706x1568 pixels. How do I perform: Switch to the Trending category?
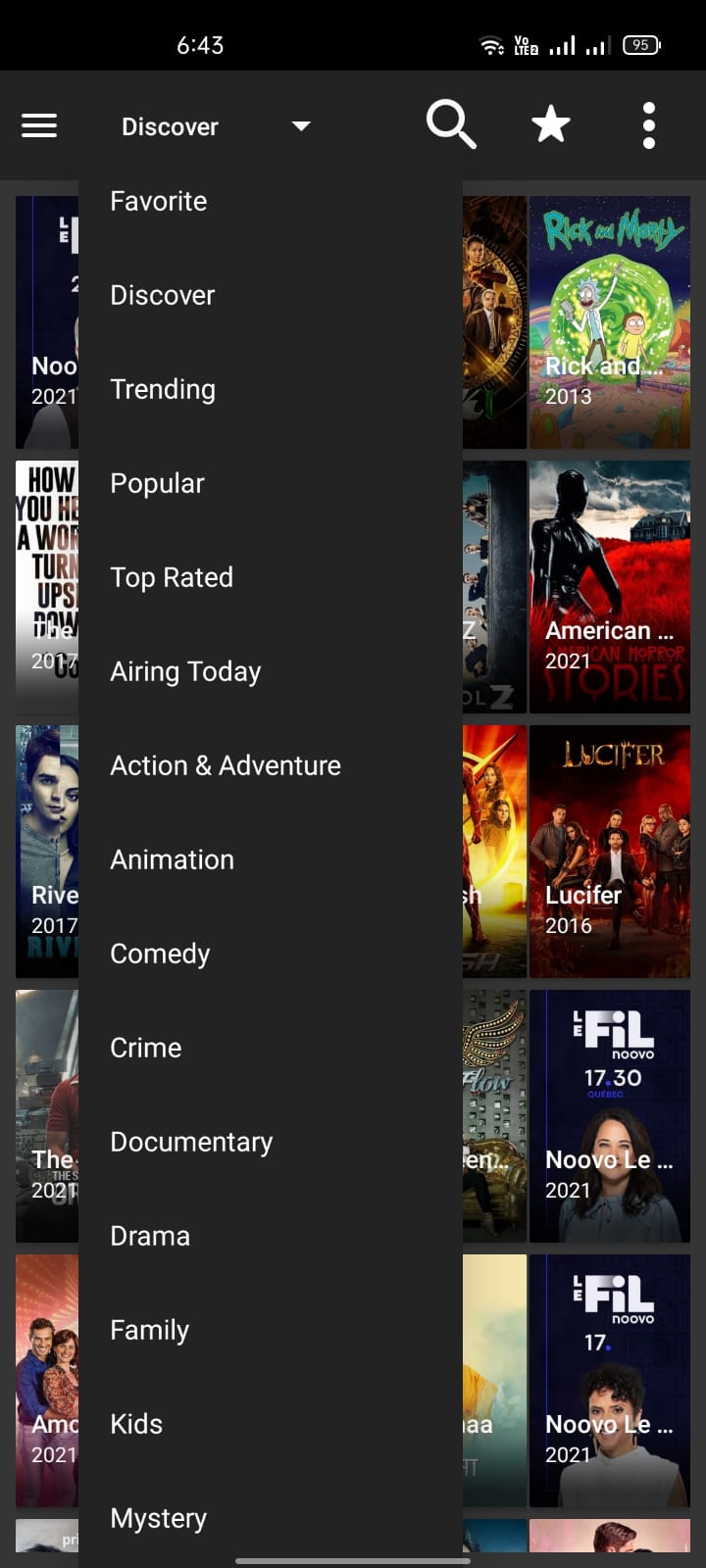point(163,389)
